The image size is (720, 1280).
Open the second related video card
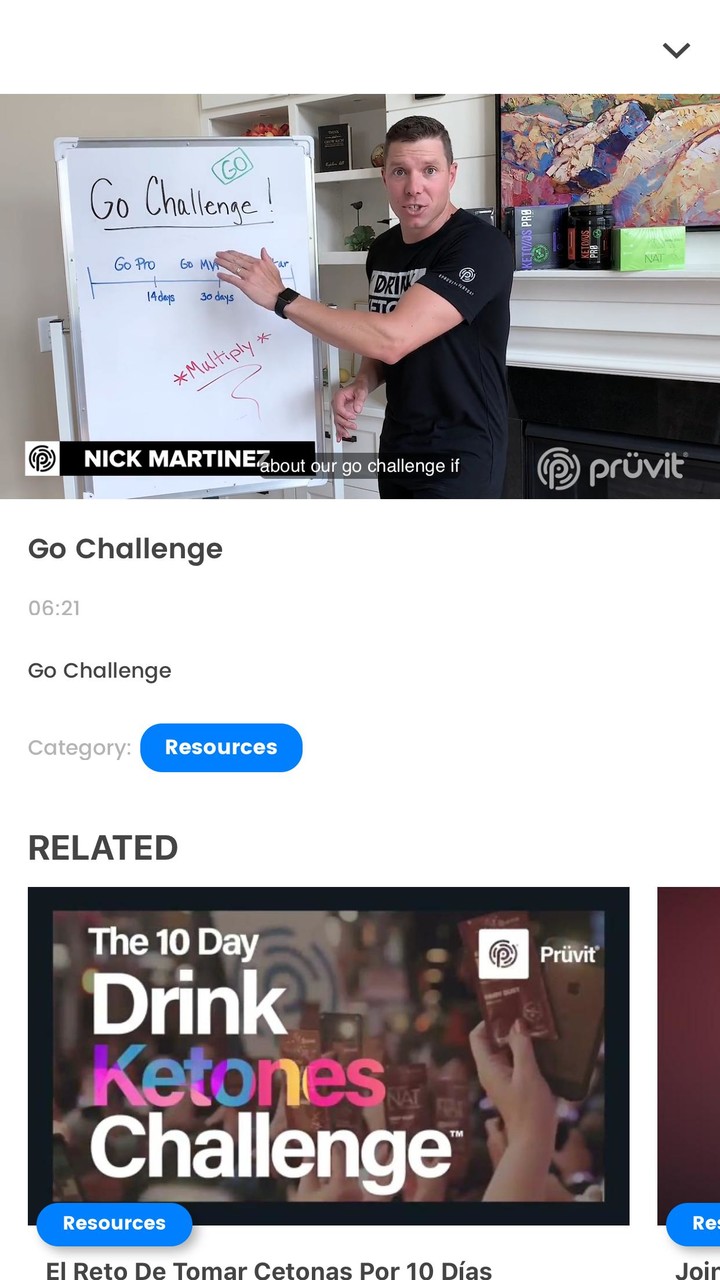pos(690,1055)
